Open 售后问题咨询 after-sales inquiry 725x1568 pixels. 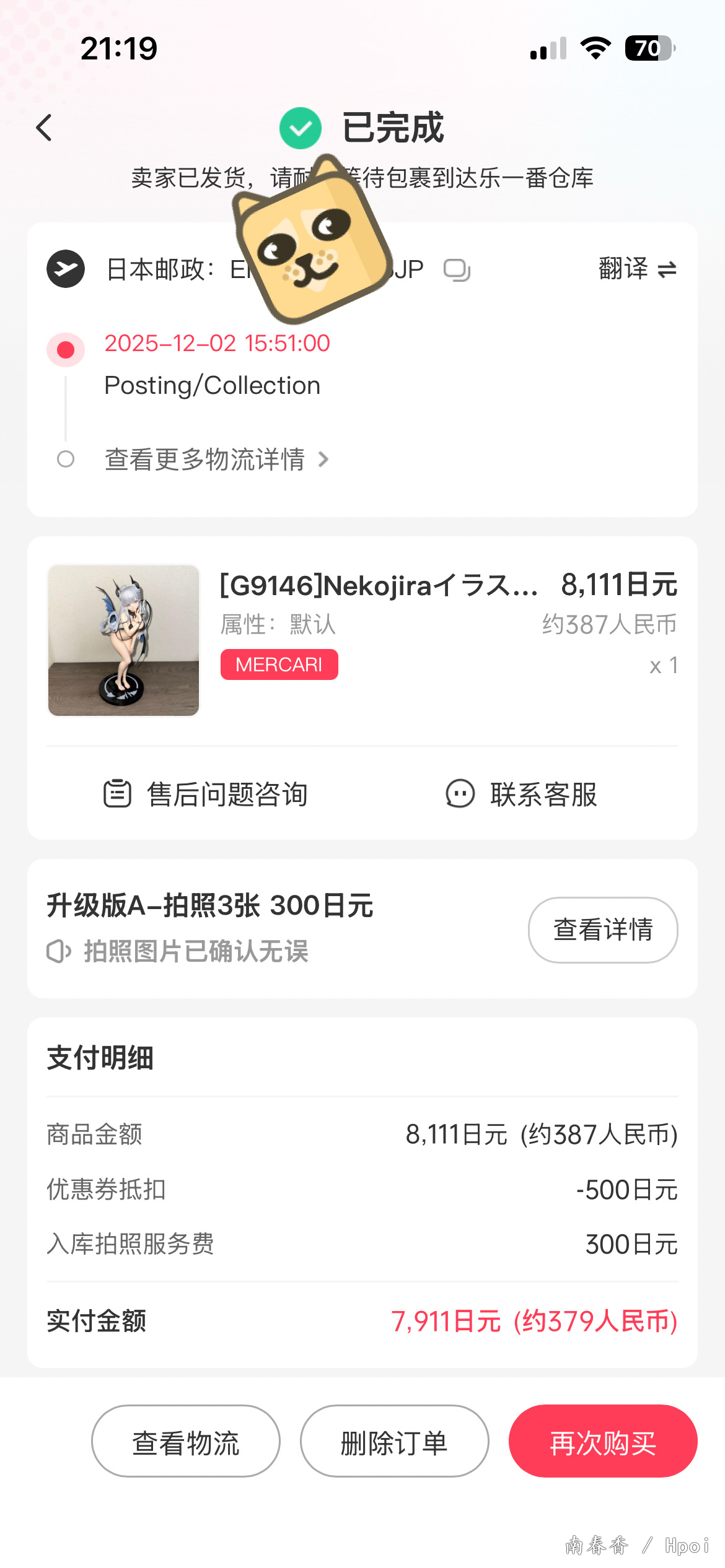[x=205, y=795]
